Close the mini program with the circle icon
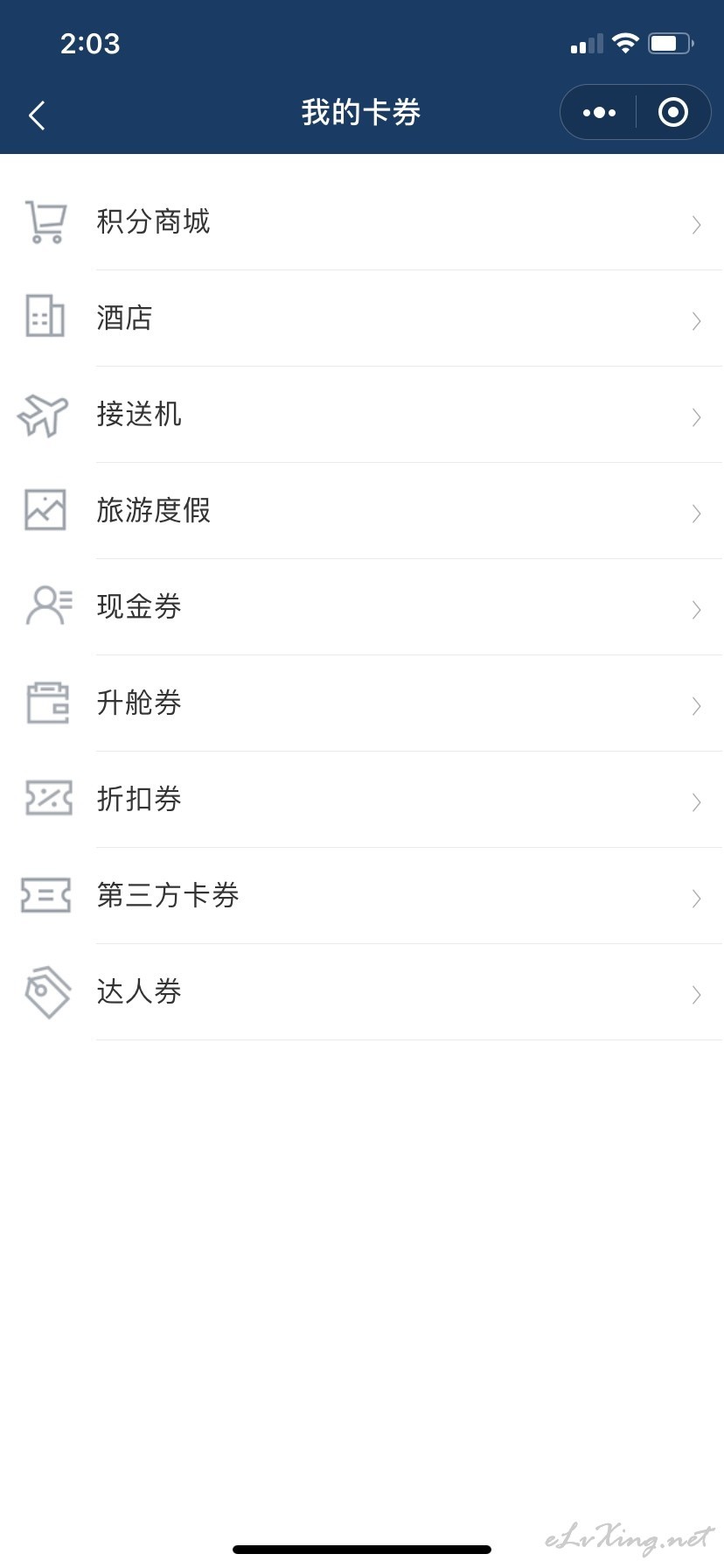 672,112
